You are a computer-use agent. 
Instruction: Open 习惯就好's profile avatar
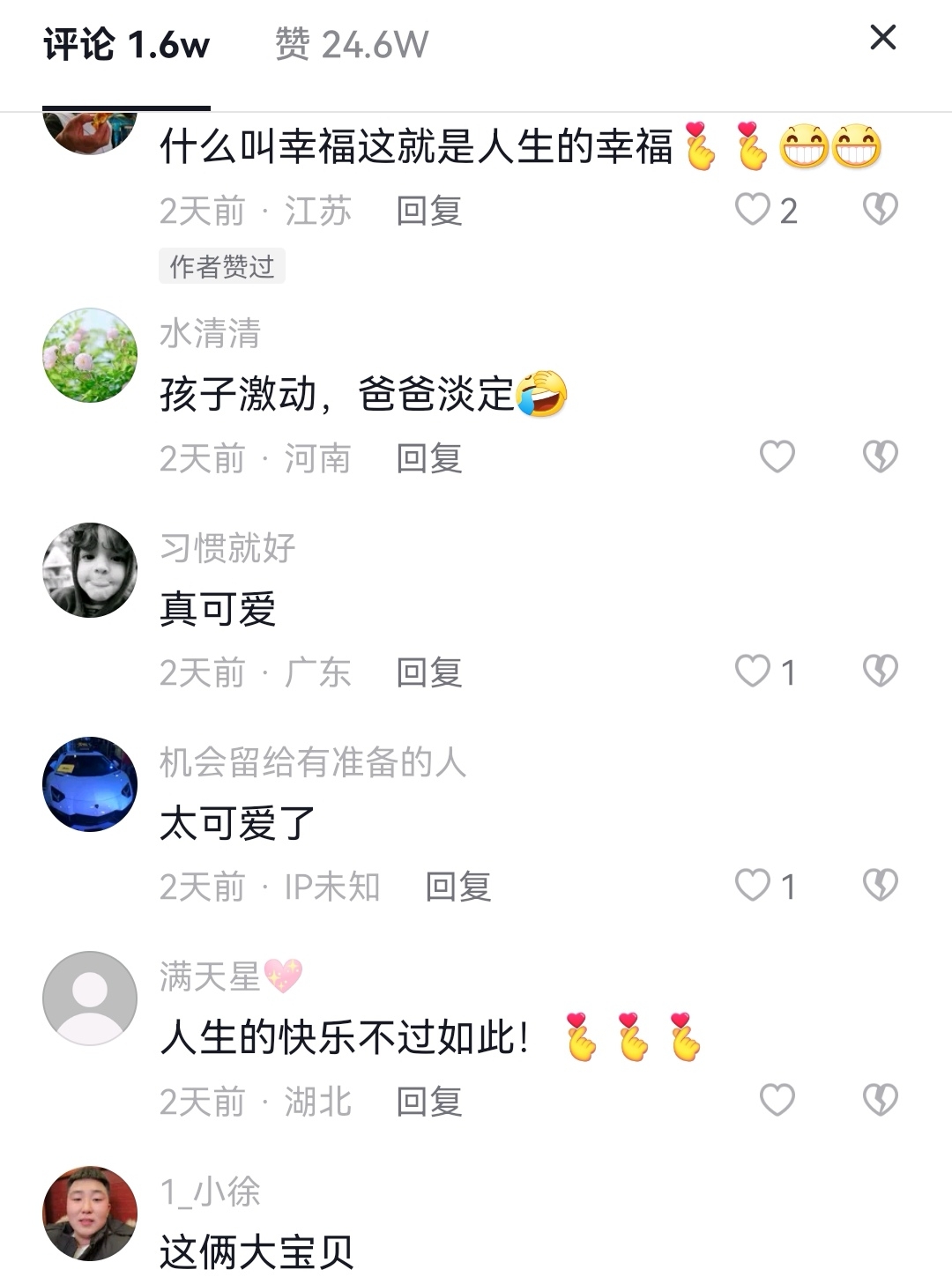[90, 570]
